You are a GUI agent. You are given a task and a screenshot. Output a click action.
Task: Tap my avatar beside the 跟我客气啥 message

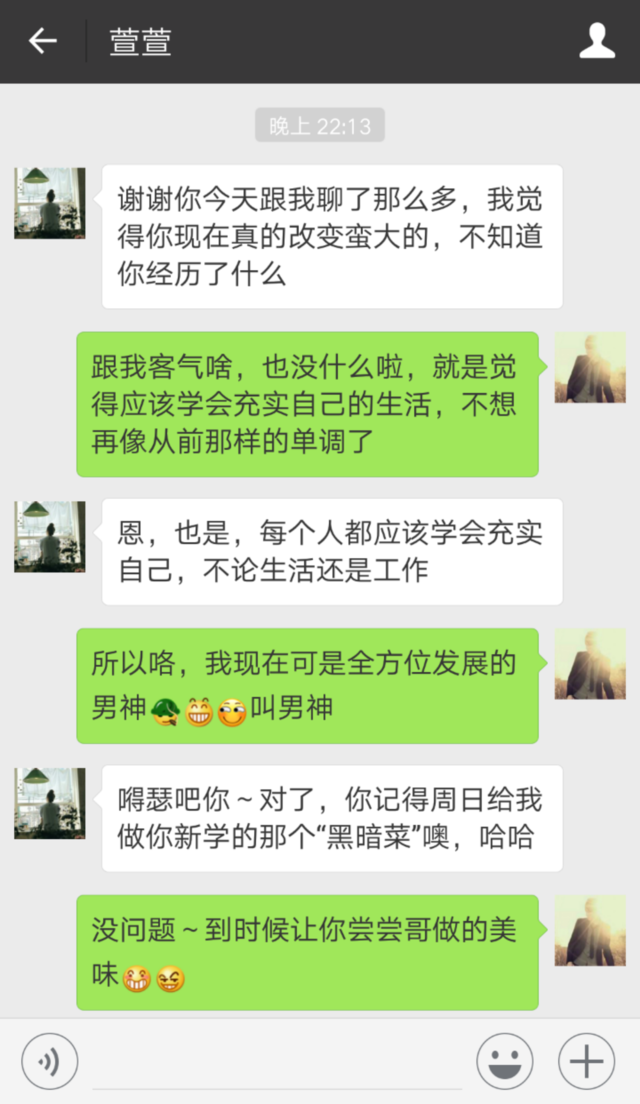590,368
